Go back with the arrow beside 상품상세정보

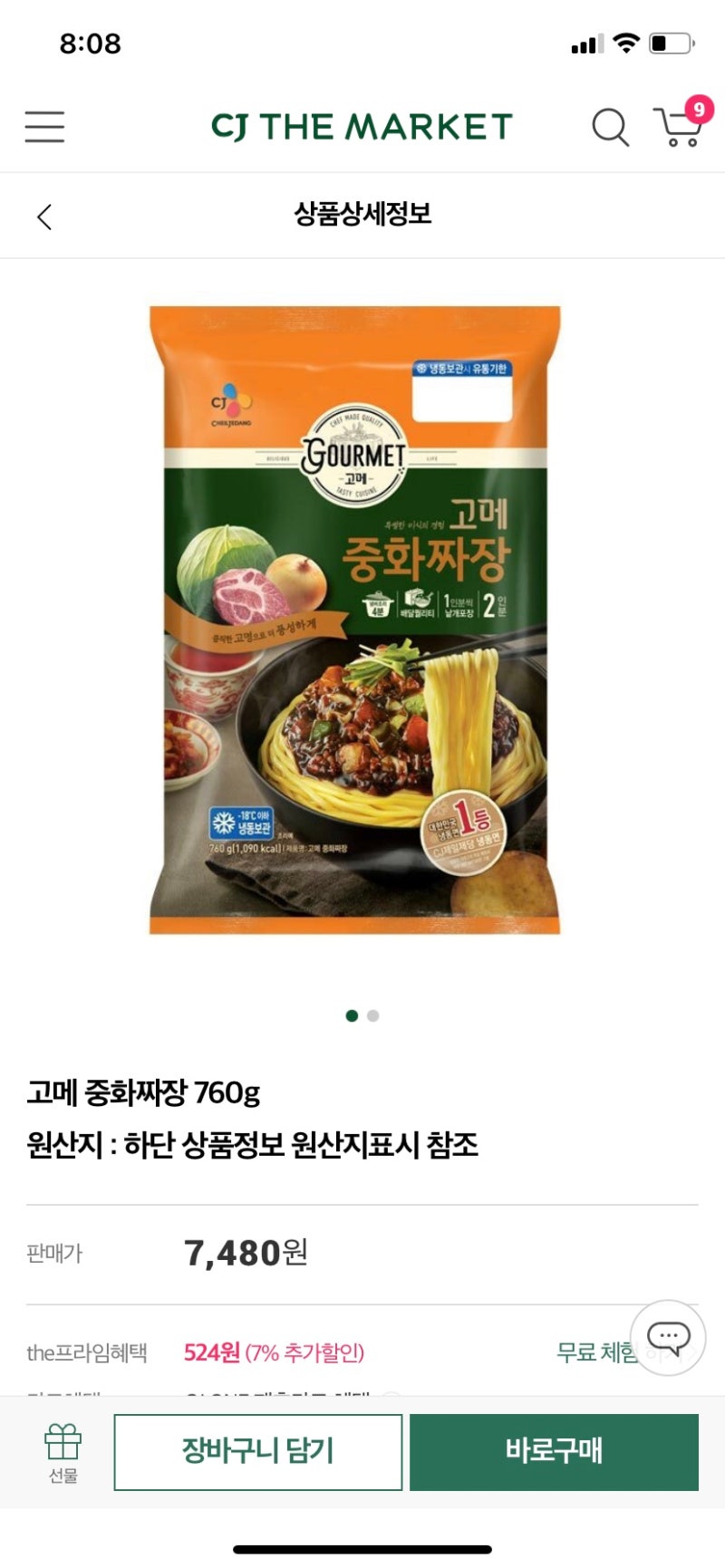pos(44,216)
